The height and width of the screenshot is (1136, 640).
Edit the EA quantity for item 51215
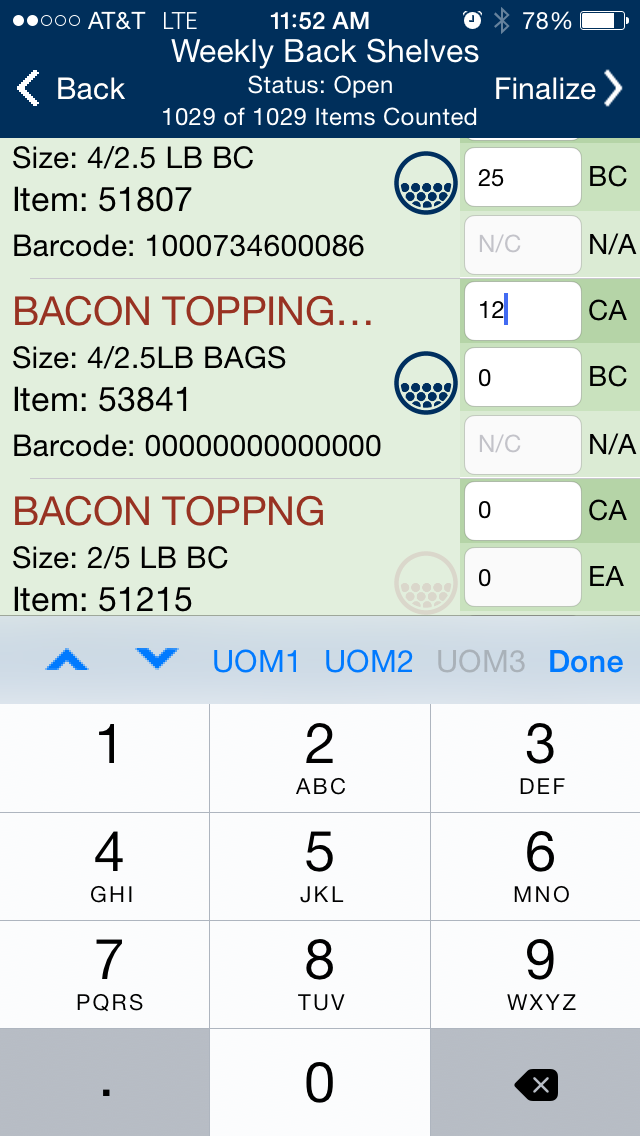[522, 577]
